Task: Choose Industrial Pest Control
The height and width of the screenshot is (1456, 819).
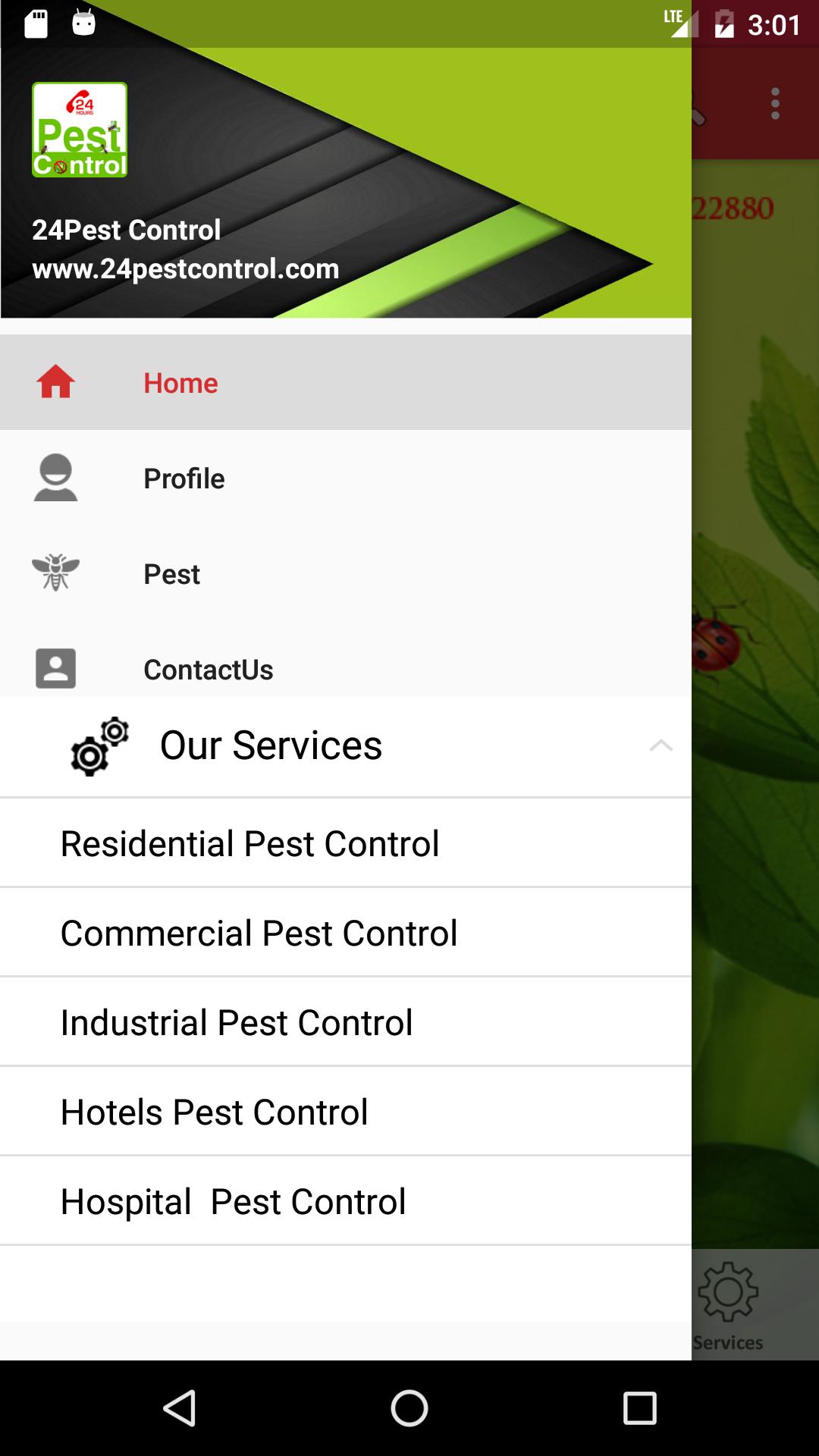Action: (x=237, y=1023)
